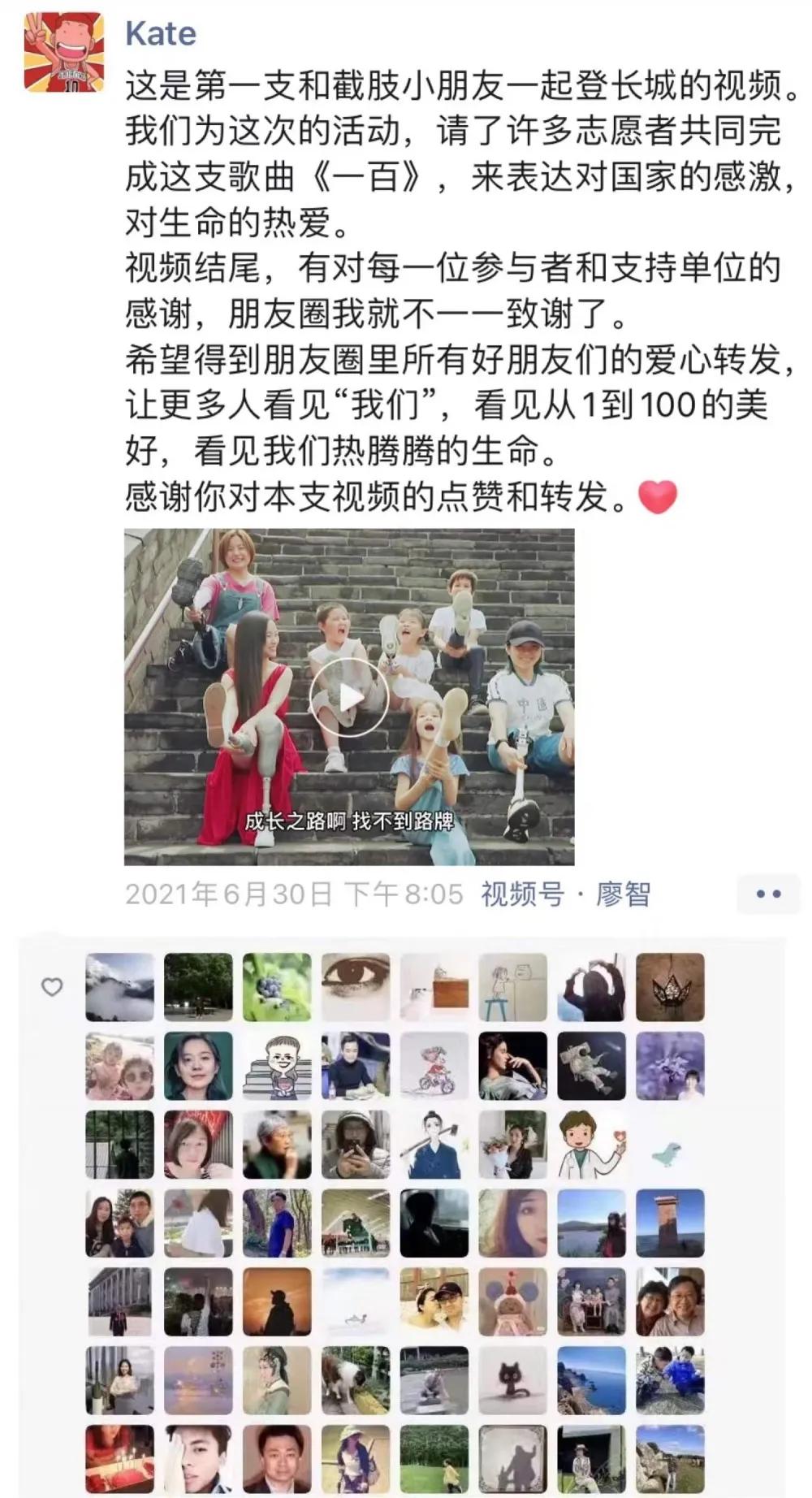
Task: Open the girl-on-red-bicycle drawing avatar
Action: 434,1065
